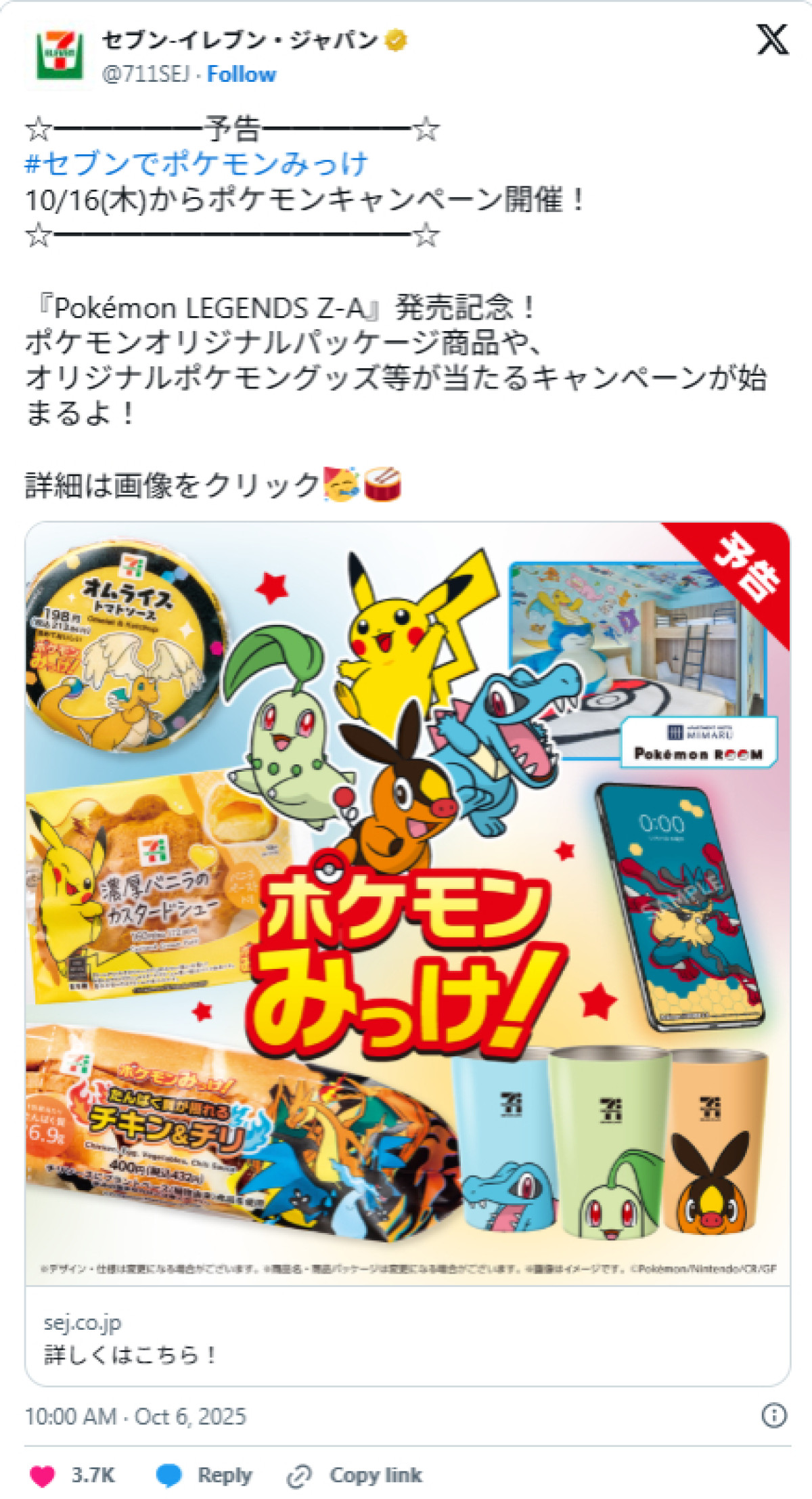812x1499 pixels.
Task: Open the X logo link
Action: 773,39
